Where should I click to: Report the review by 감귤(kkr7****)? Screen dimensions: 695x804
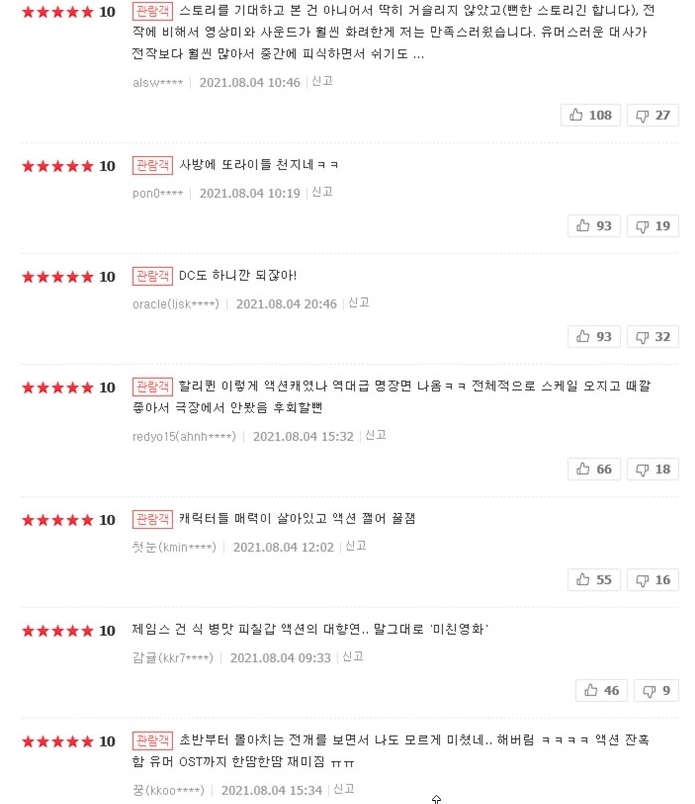click(x=352, y=656)
